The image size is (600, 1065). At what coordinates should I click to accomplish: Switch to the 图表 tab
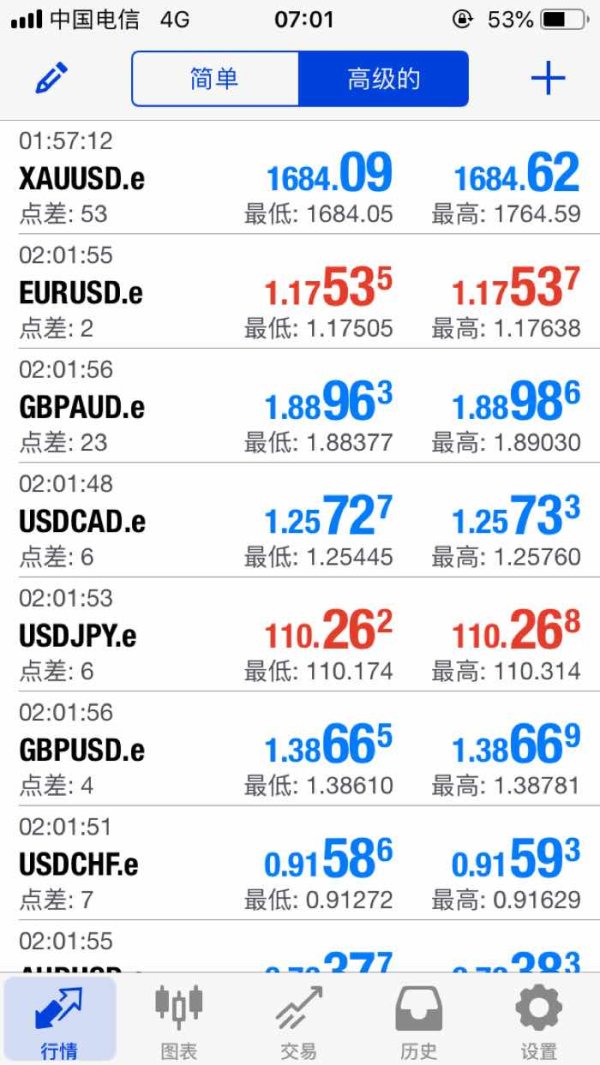[x=179, y=1020]
